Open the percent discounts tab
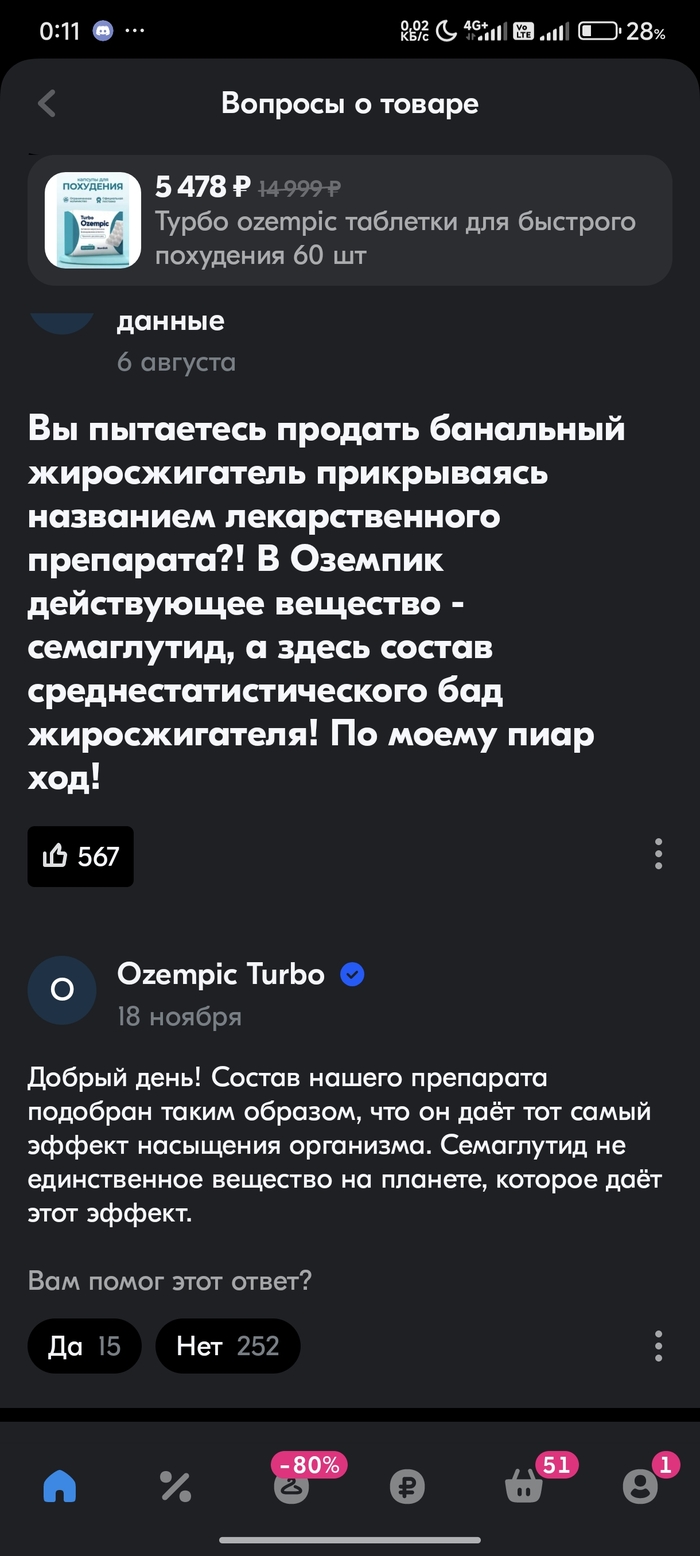700x1556 pixels. (x=176, y=1487)
